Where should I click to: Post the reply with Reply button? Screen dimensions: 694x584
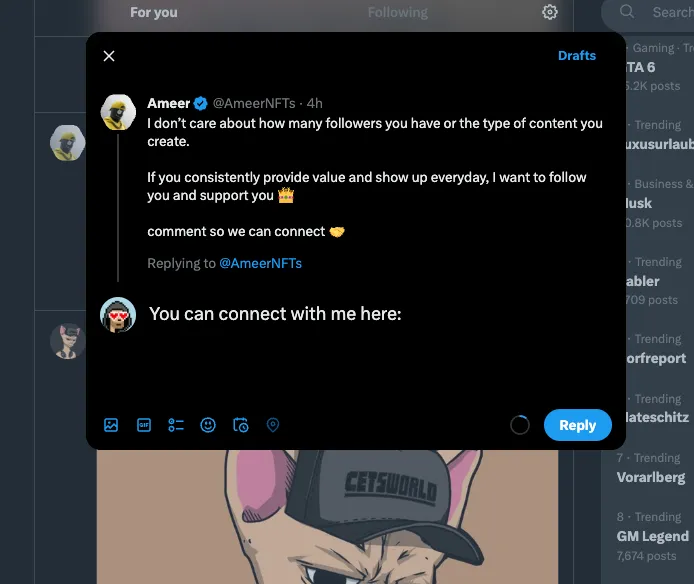tap(577, 425)
